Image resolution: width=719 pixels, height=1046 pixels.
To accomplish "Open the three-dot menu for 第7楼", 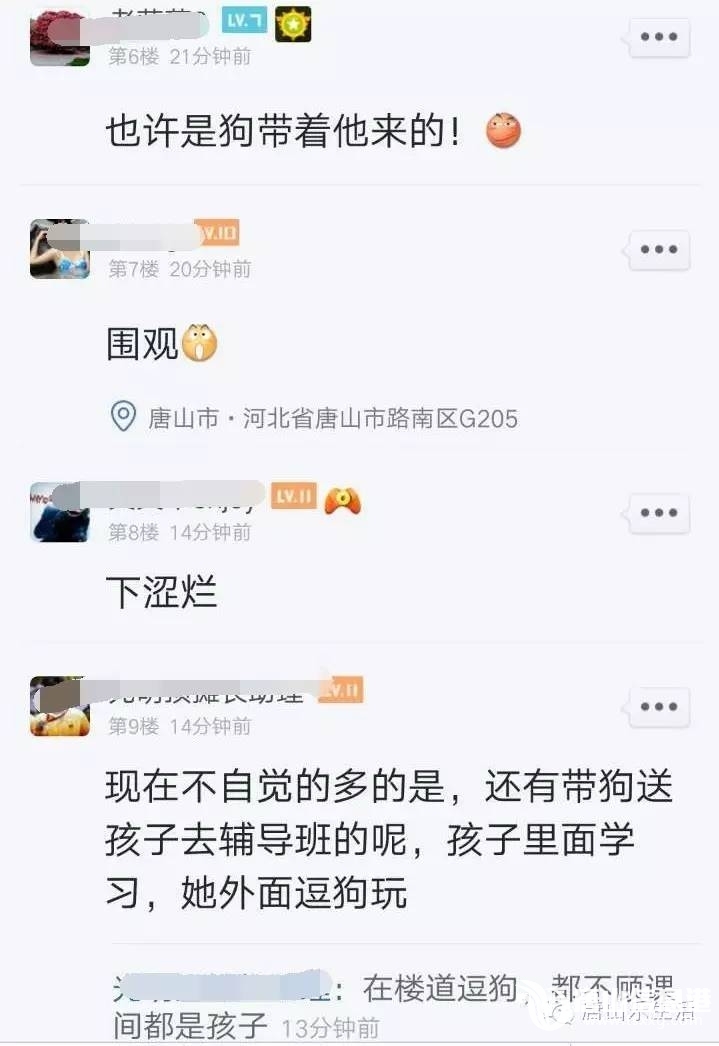I will (x=658, y=250).
